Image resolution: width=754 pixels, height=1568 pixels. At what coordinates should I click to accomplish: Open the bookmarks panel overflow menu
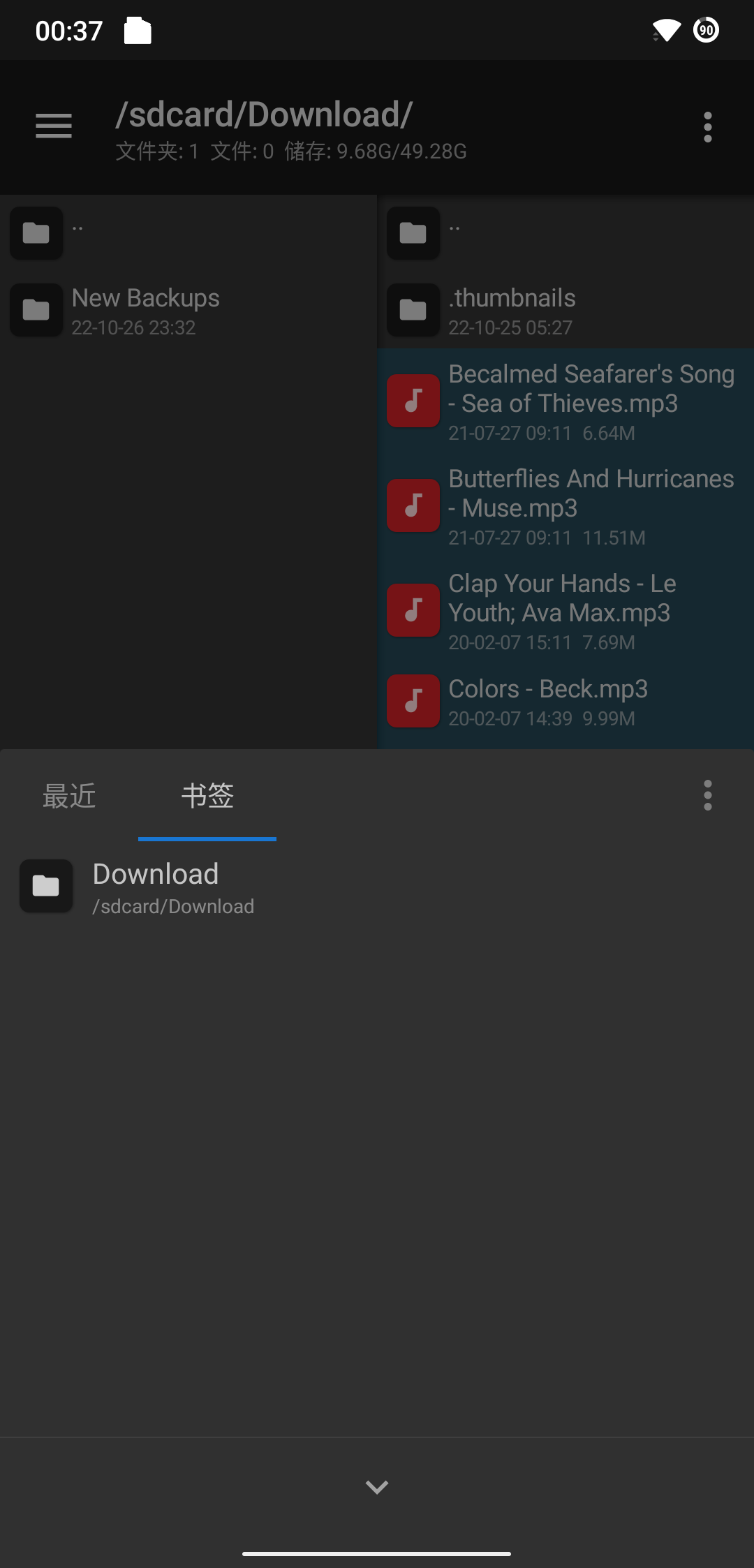707,795
